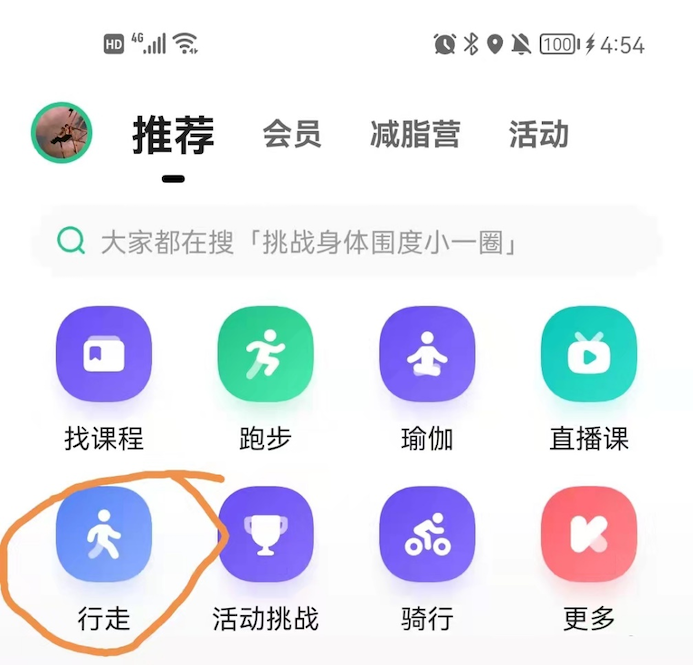Open 更多 for more options
693x665 pixels.
click(x=588, y=535)
